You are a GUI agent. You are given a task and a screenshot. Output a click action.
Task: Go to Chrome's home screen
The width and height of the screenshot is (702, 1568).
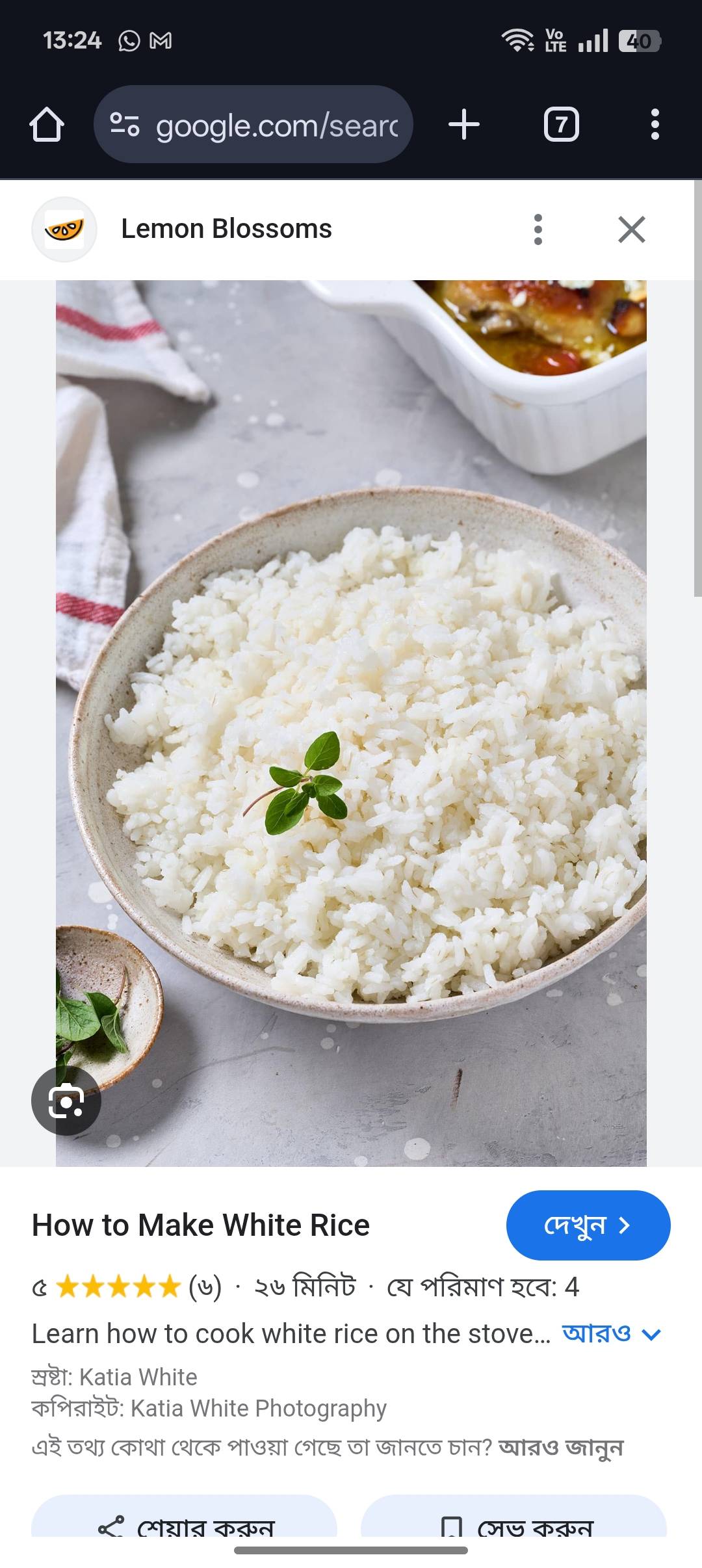[46, 125]
